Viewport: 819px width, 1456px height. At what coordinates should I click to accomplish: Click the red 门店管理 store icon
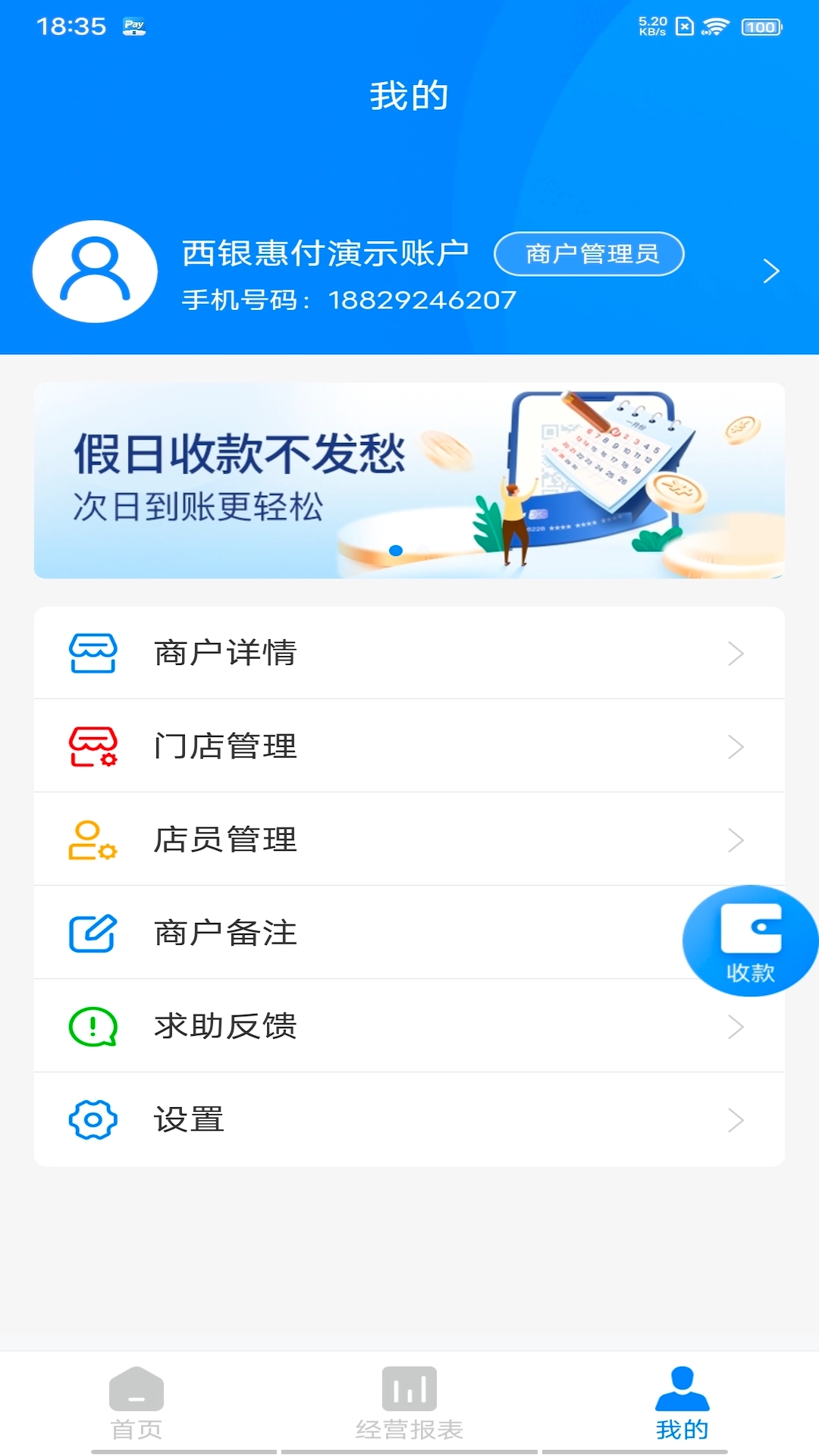[x=93, y=745]
